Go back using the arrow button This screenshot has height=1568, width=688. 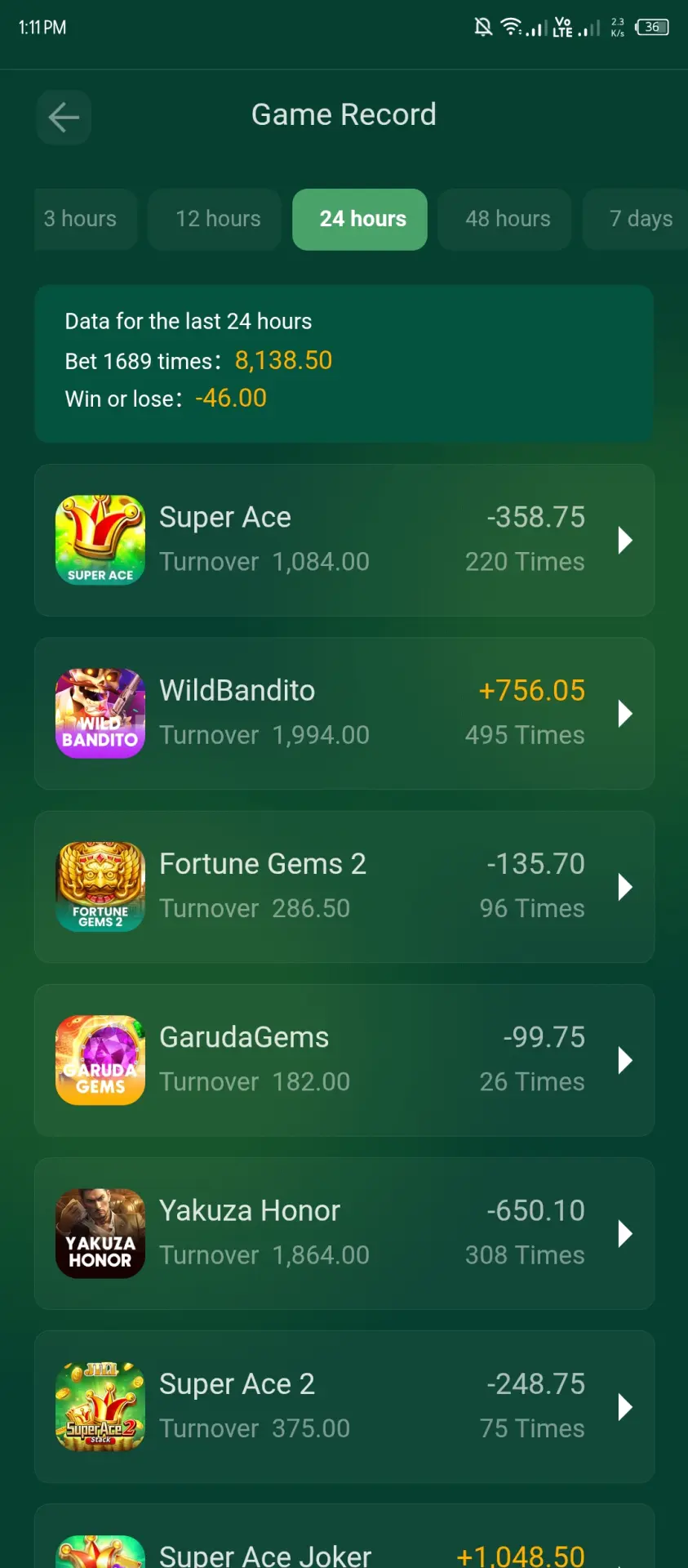point(64,118)
